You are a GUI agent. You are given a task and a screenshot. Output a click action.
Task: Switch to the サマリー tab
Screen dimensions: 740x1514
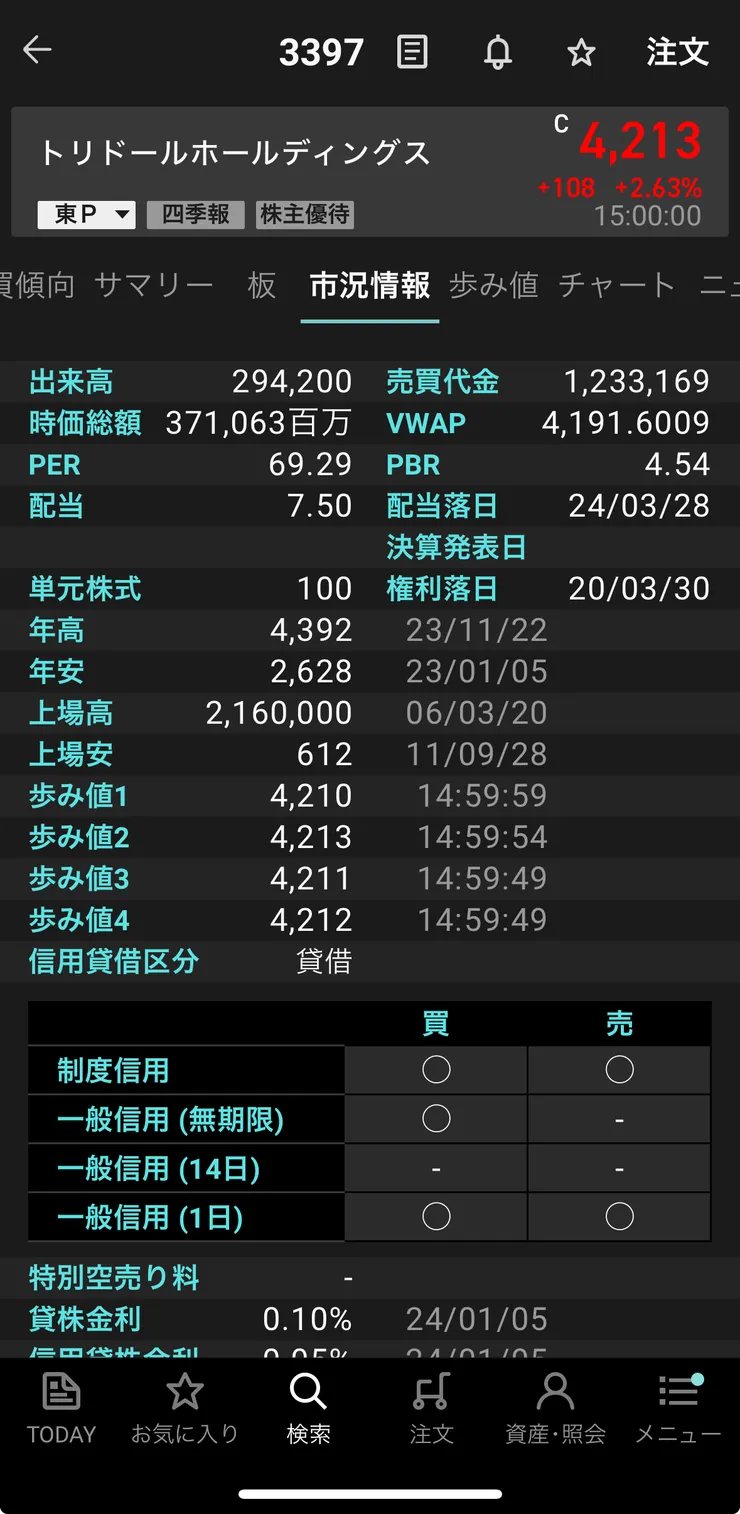pyautogui.click(x=153, y=286)
